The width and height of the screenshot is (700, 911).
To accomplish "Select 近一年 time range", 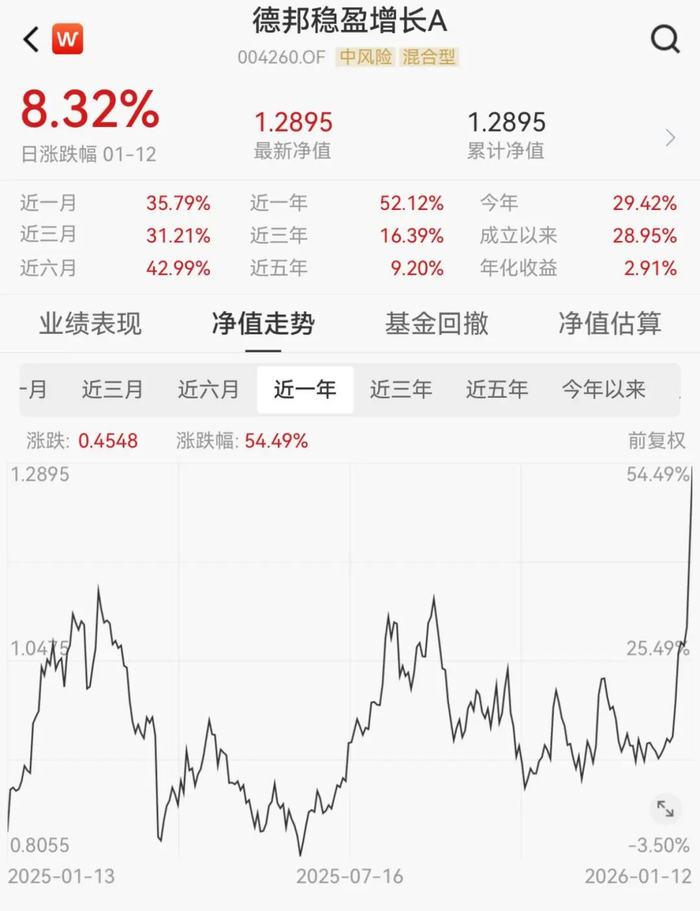I will click(x=304, y=390).
